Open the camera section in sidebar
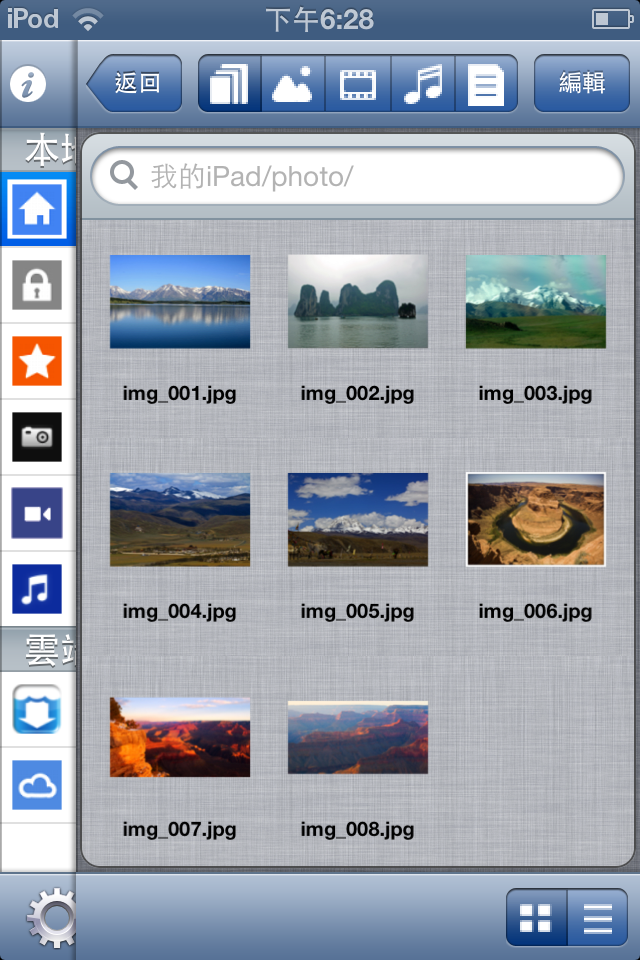This screenshot has width=640, height=960. pos(37,437)
